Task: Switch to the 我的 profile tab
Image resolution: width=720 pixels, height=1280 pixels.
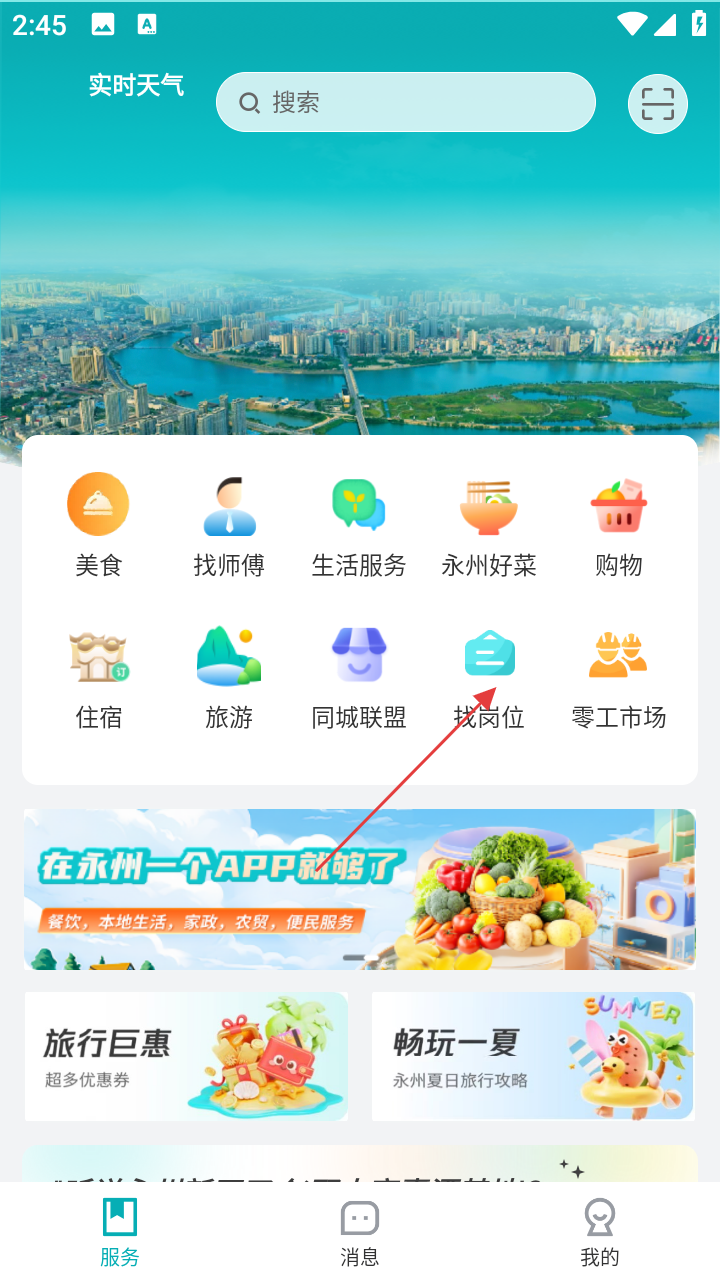Action: [599, 1233]
